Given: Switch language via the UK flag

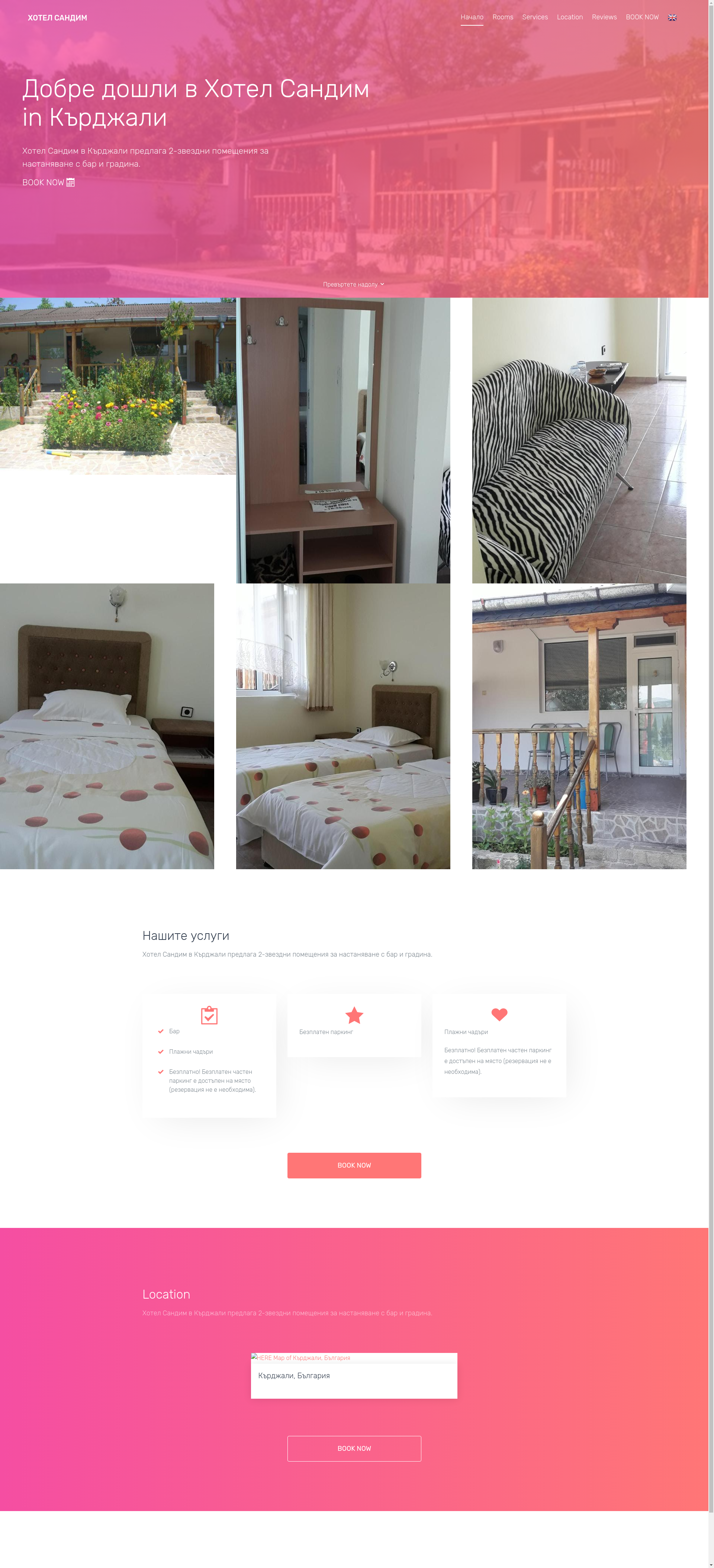Looking at the screenshot, I should coord(672,17).
